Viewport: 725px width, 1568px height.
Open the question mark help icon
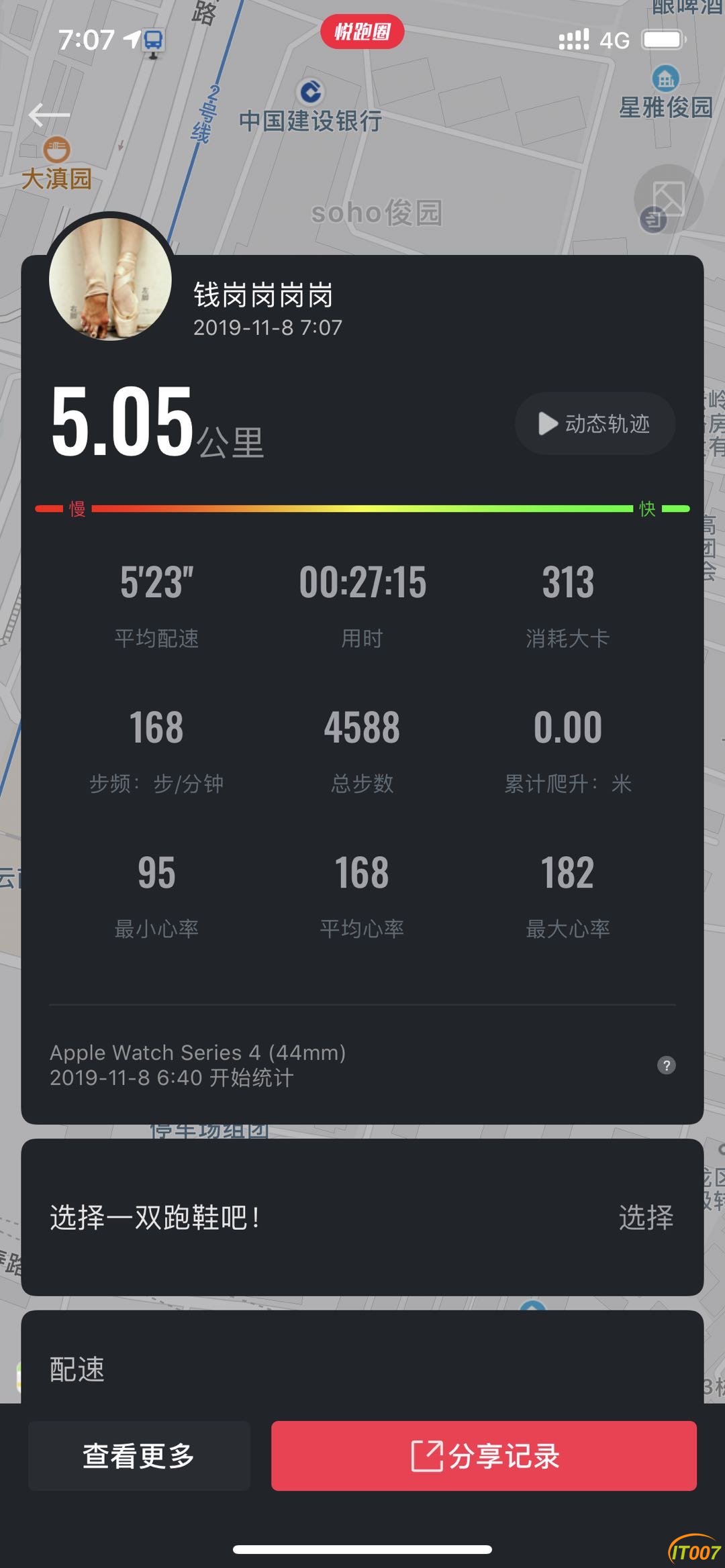(x=666, y=1065)
